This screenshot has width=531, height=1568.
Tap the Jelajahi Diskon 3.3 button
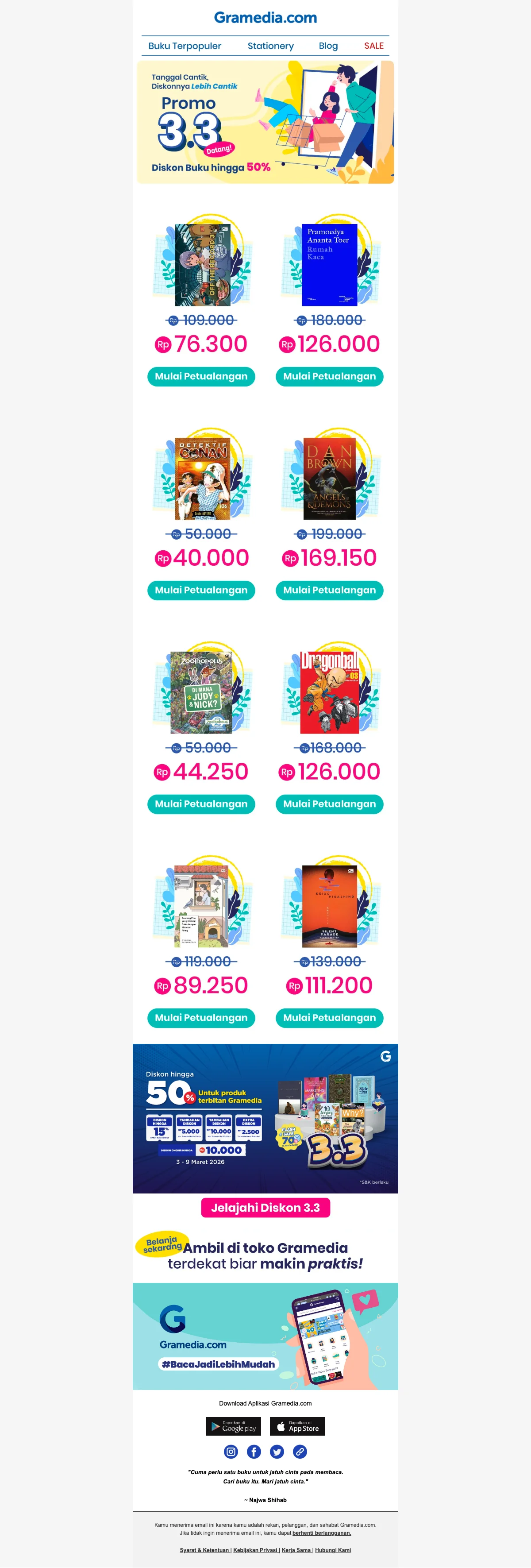pyautogui.click(x=265, y=1208)
